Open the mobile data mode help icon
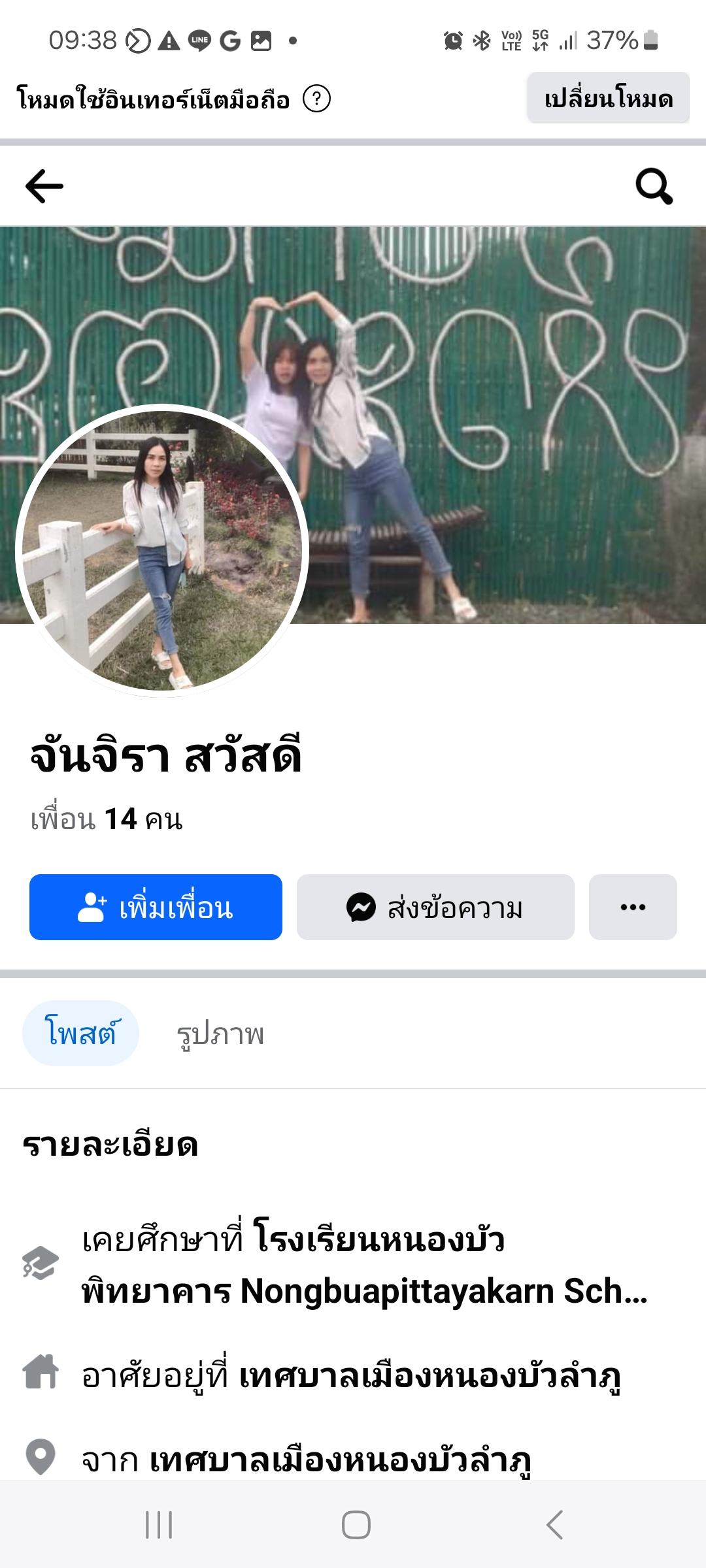This screenshot has width=706, height=1568. tap(317, 99)
